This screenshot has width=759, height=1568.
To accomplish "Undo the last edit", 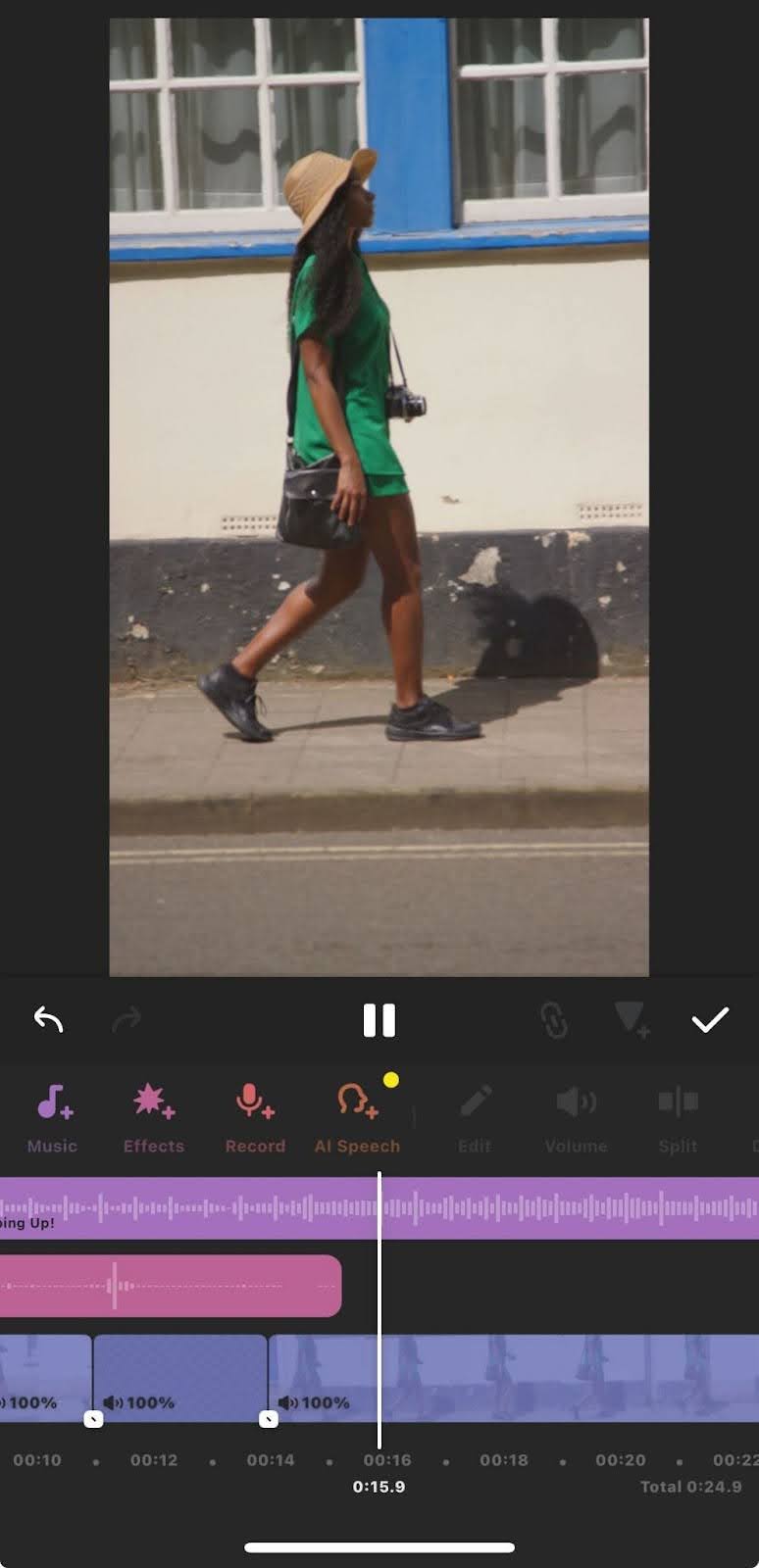I will click(x=48, y=1020).
